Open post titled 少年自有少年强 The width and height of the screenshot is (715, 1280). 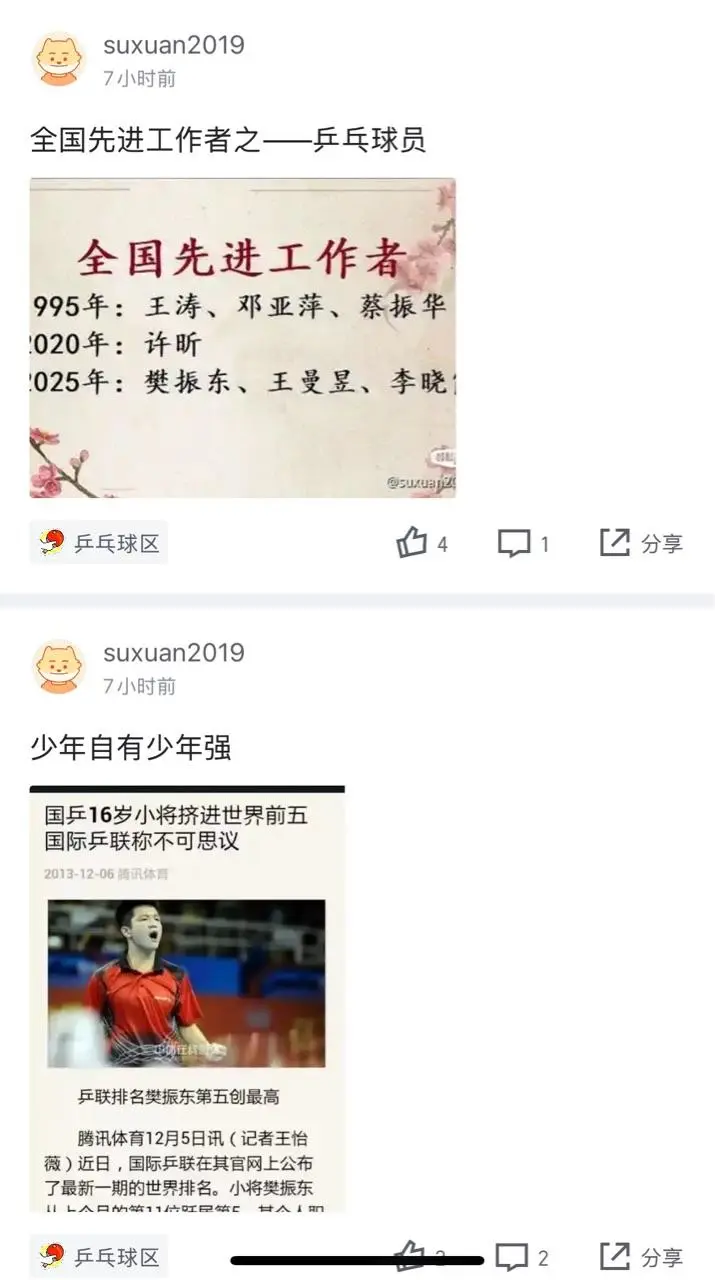click(131, 747)
